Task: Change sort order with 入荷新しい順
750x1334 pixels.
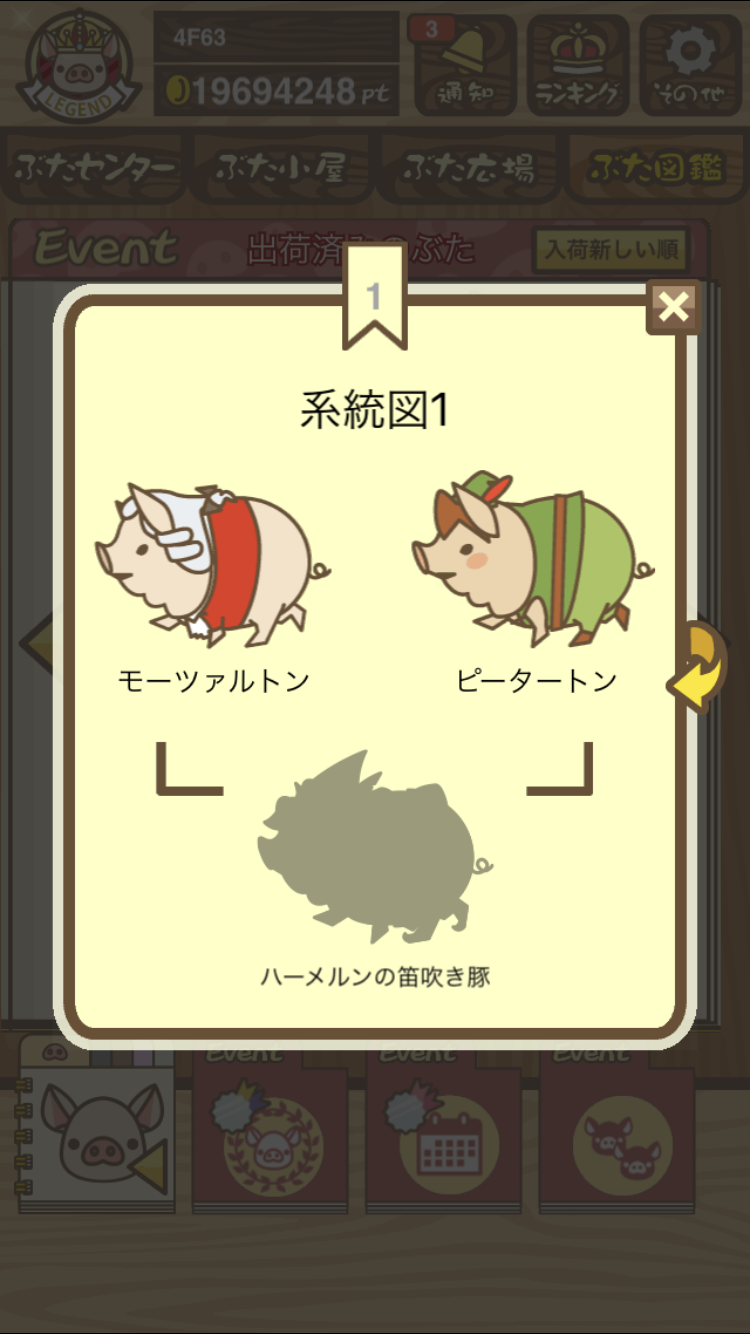Action: click(x=611, y=249)
